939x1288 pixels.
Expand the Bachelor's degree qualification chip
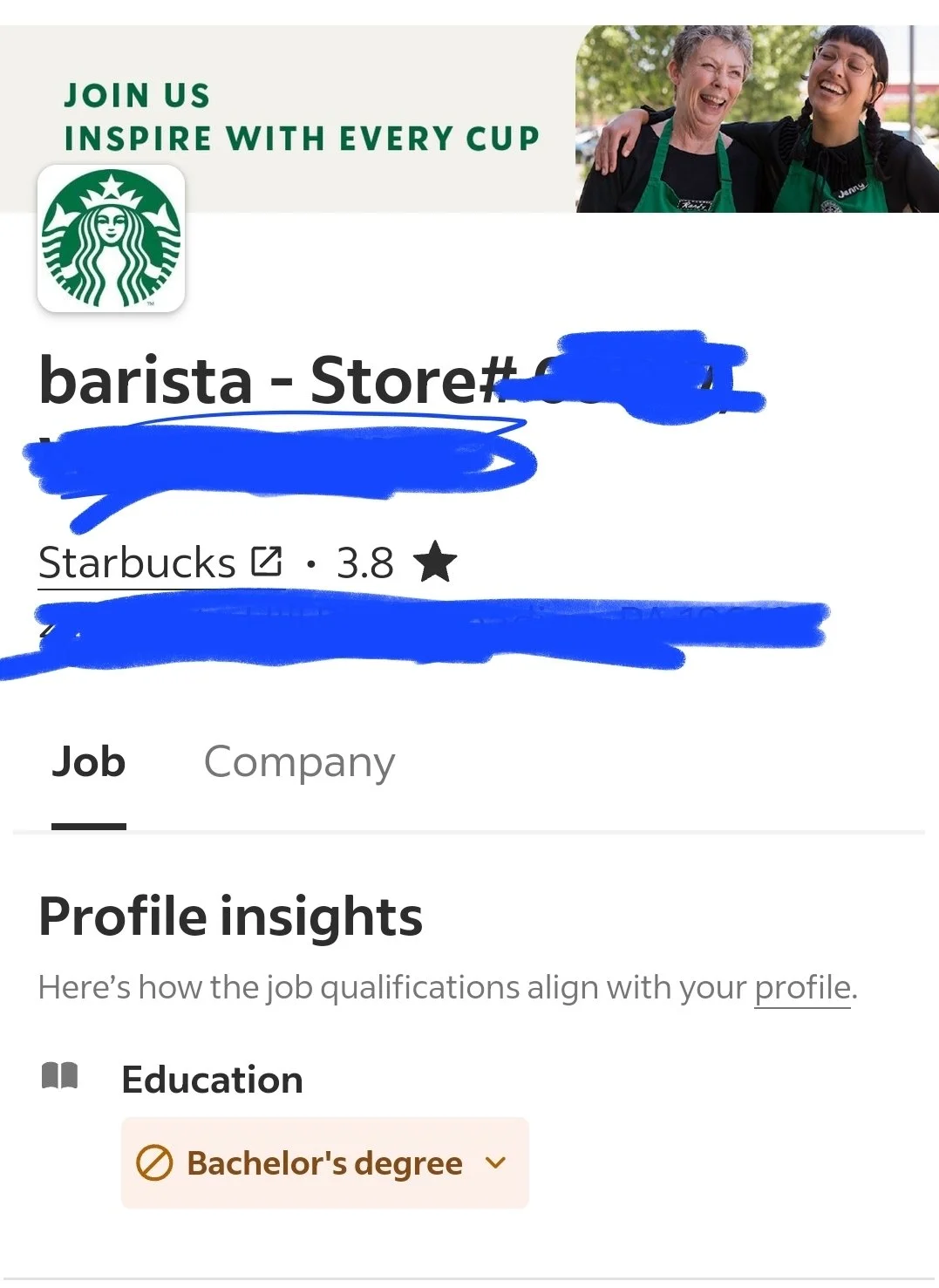coord(324,1163)
